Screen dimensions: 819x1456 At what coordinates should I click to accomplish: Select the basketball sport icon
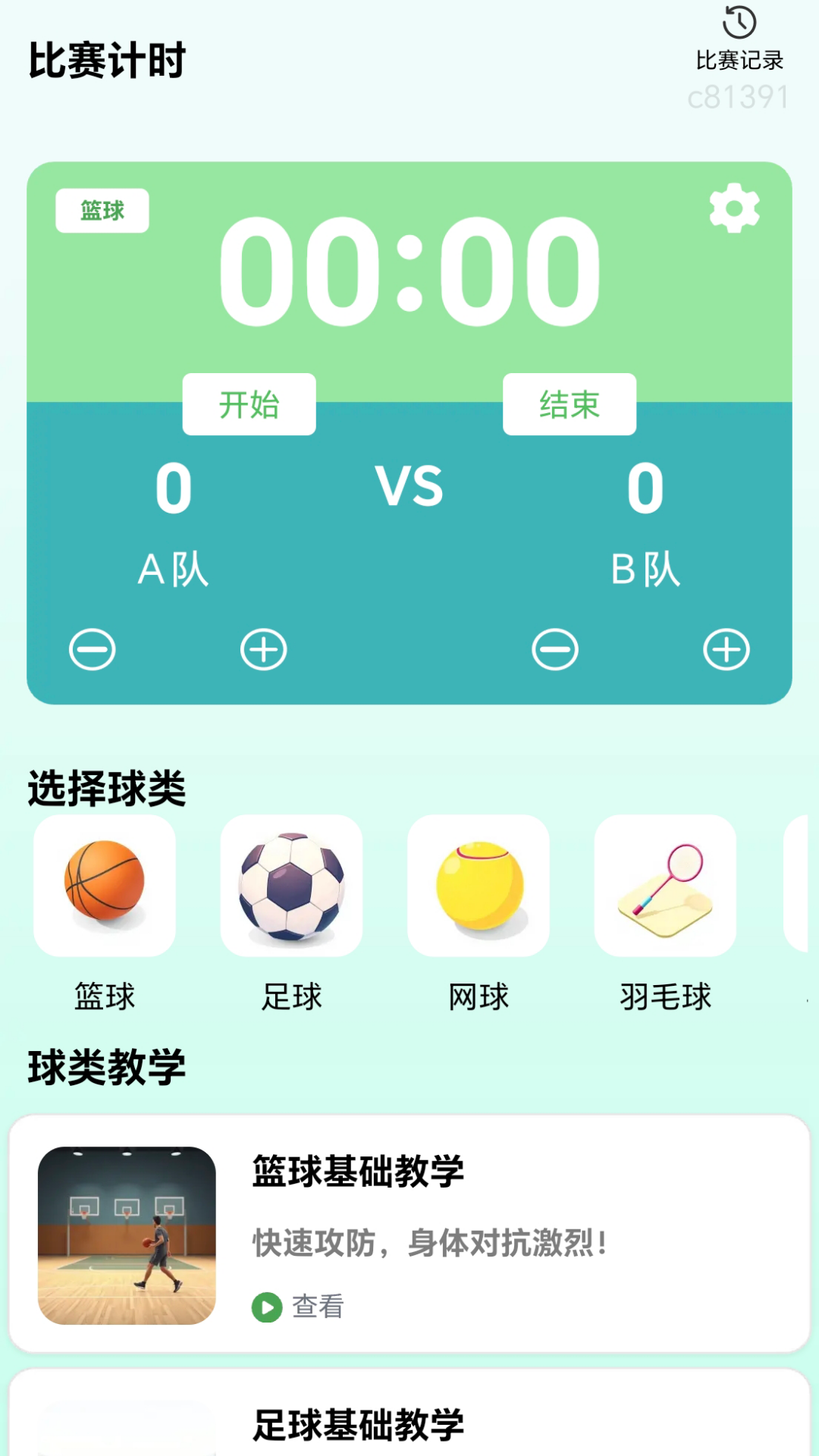coord(105,886)
